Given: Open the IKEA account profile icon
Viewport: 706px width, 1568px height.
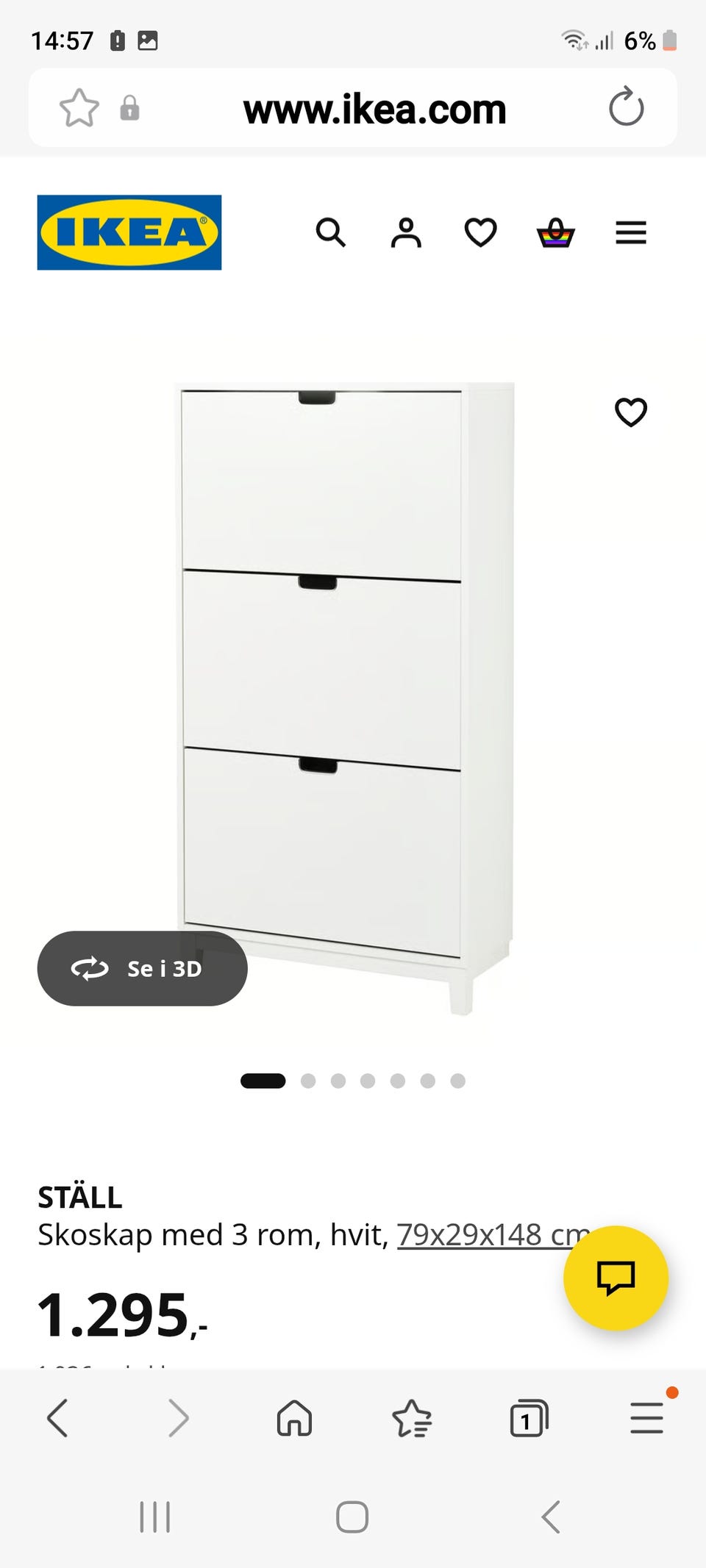Looking at the screenshot, I should tap(406, 232).
